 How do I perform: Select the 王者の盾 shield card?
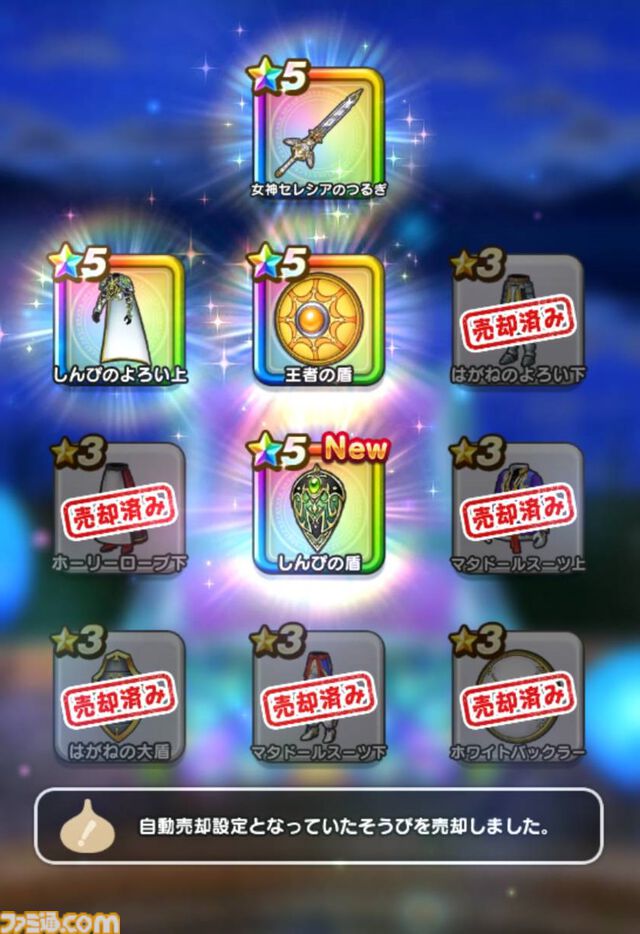(x=318, y=320)
